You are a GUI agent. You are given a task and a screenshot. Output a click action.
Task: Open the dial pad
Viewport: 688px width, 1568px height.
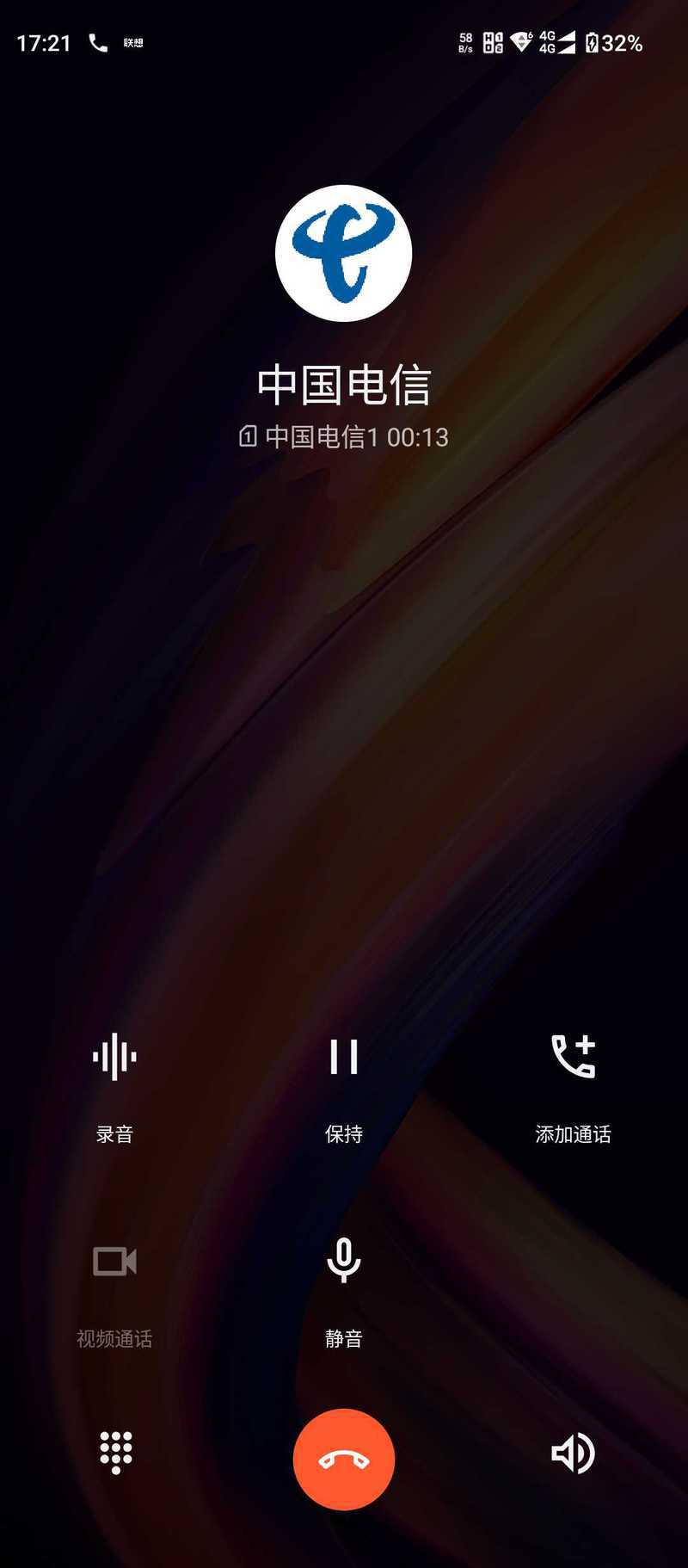coord(115,1453)
